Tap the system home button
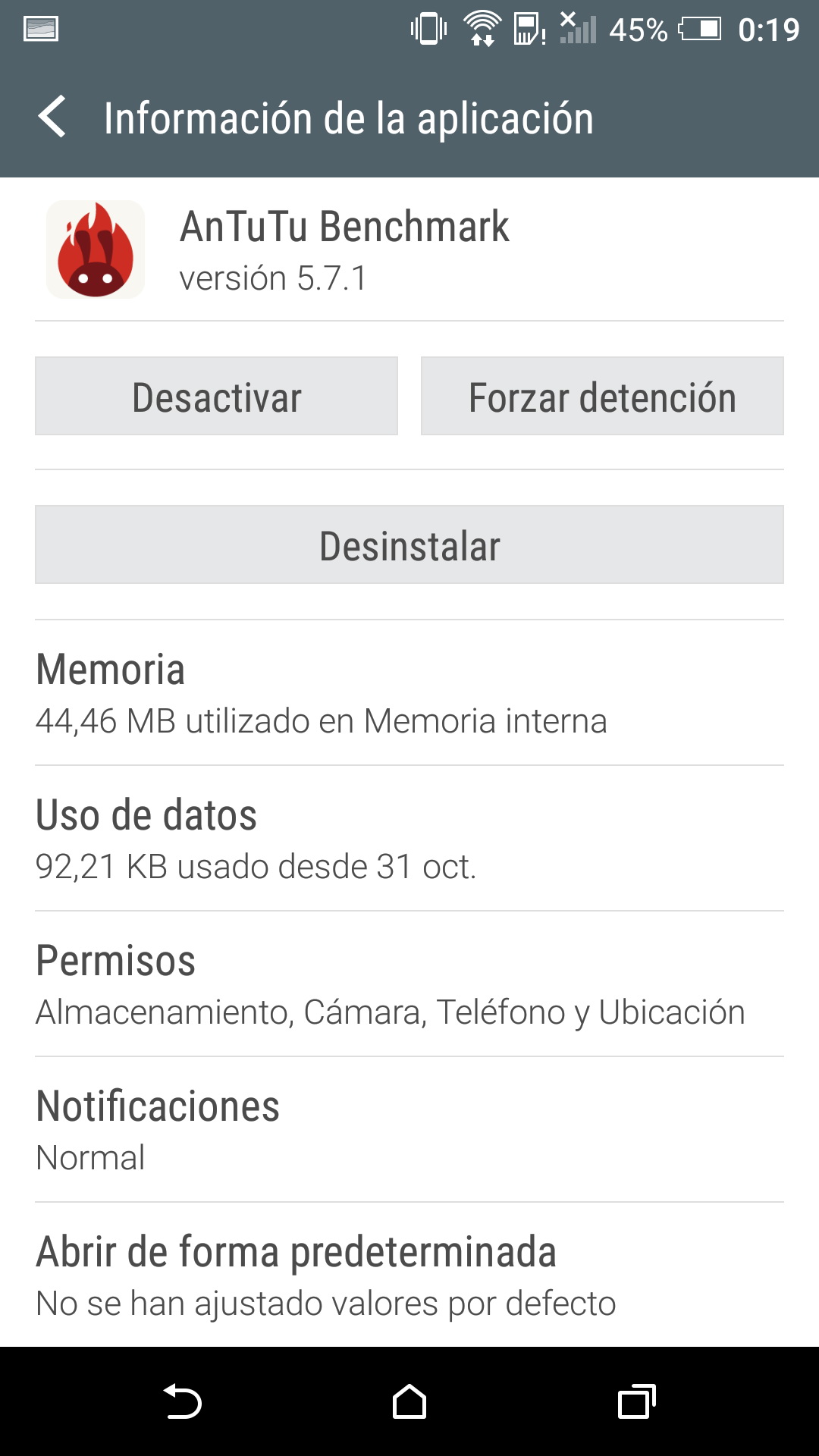This screenshot has width=819, height=1456. (x=409, y=1401)
